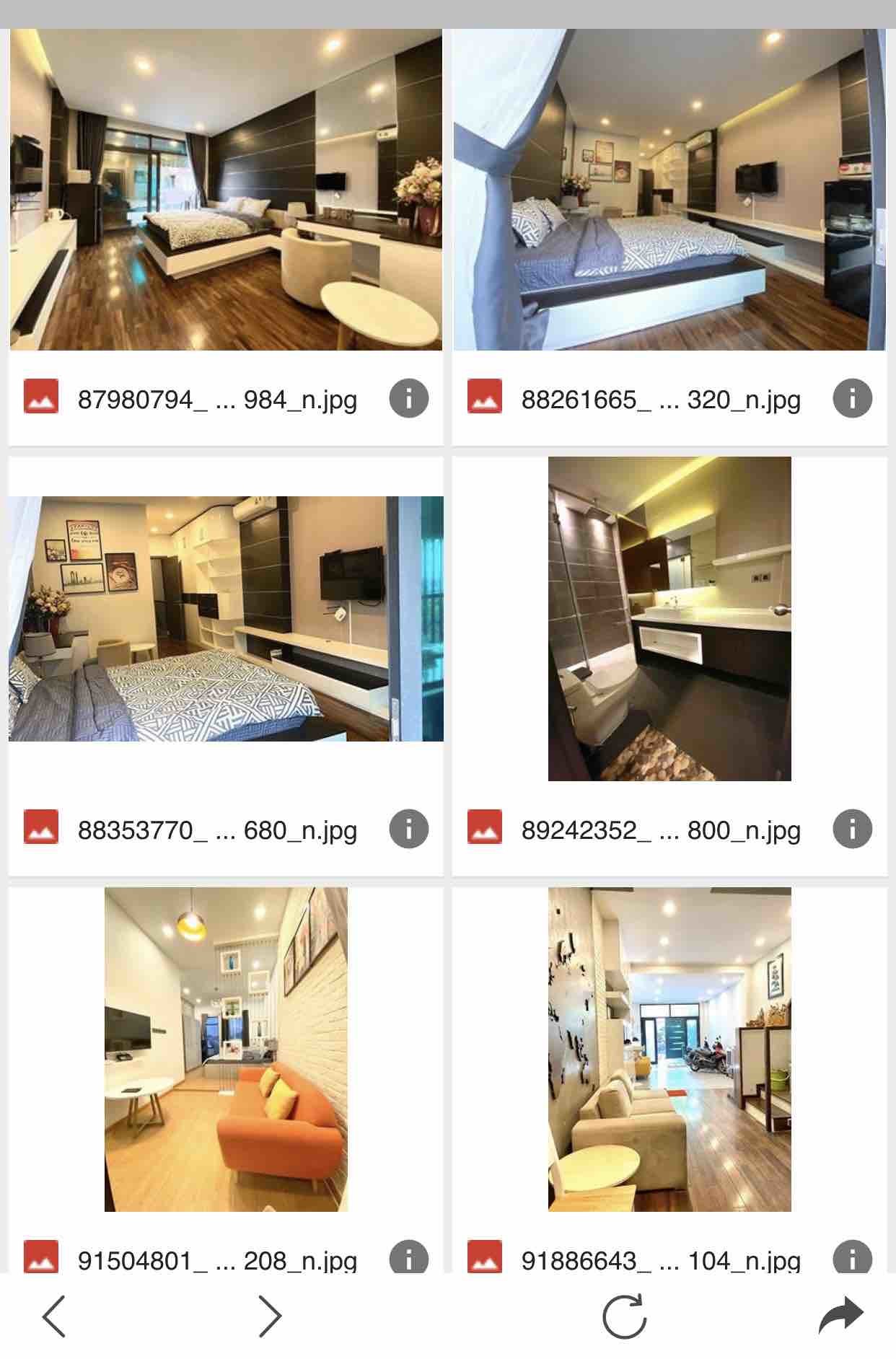This screenshot has width=896, height=1359.
Task: Open image 88261665_...320_n.jpg
Action: click(669, 190)
